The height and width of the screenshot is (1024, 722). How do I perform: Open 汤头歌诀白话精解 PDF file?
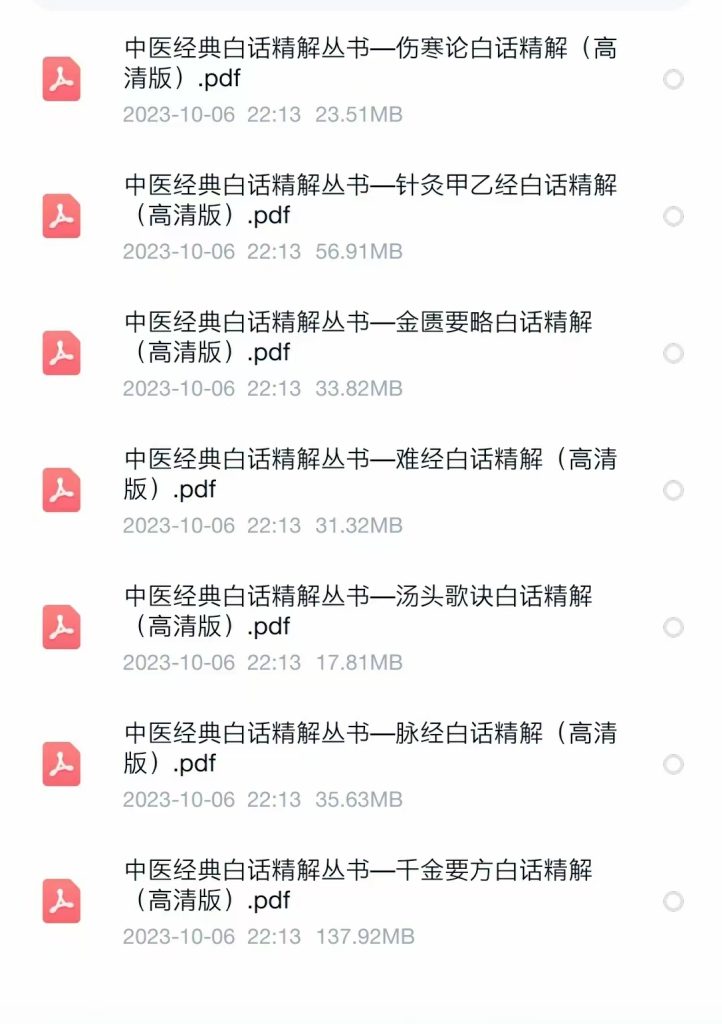[370, 611]
